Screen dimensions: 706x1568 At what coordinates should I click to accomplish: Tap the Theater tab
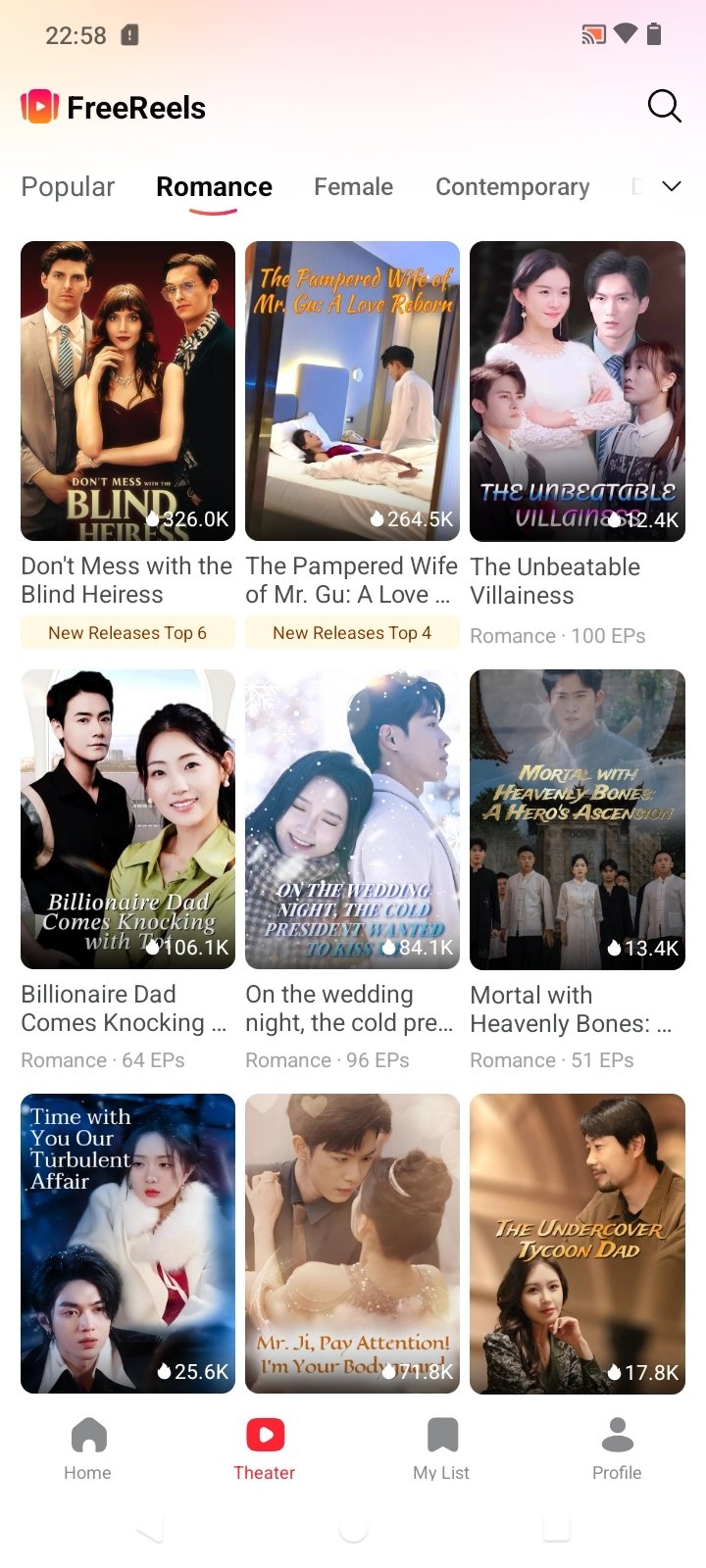264,1448
